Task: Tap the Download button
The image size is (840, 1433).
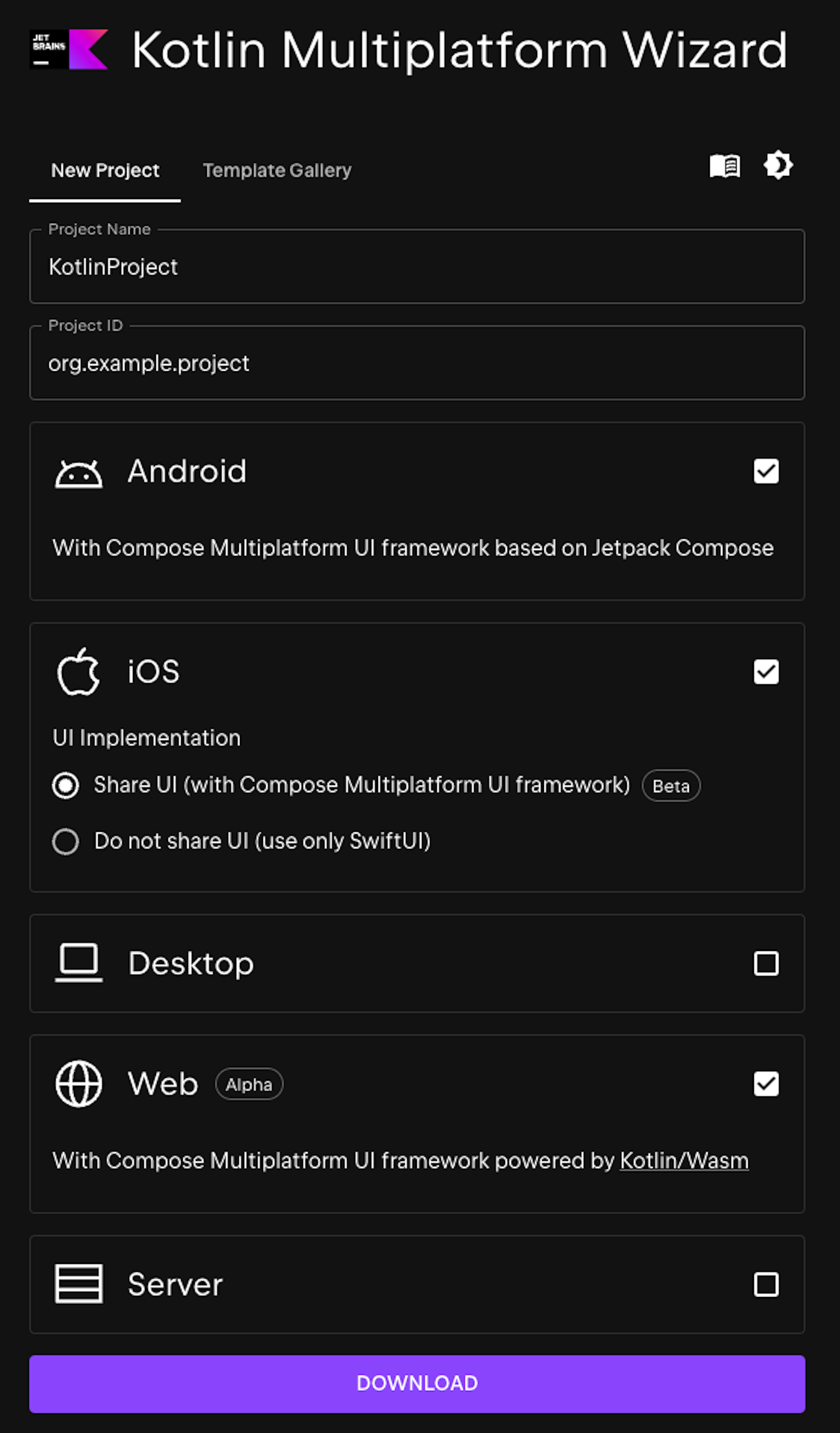Action: point(417,1384)
